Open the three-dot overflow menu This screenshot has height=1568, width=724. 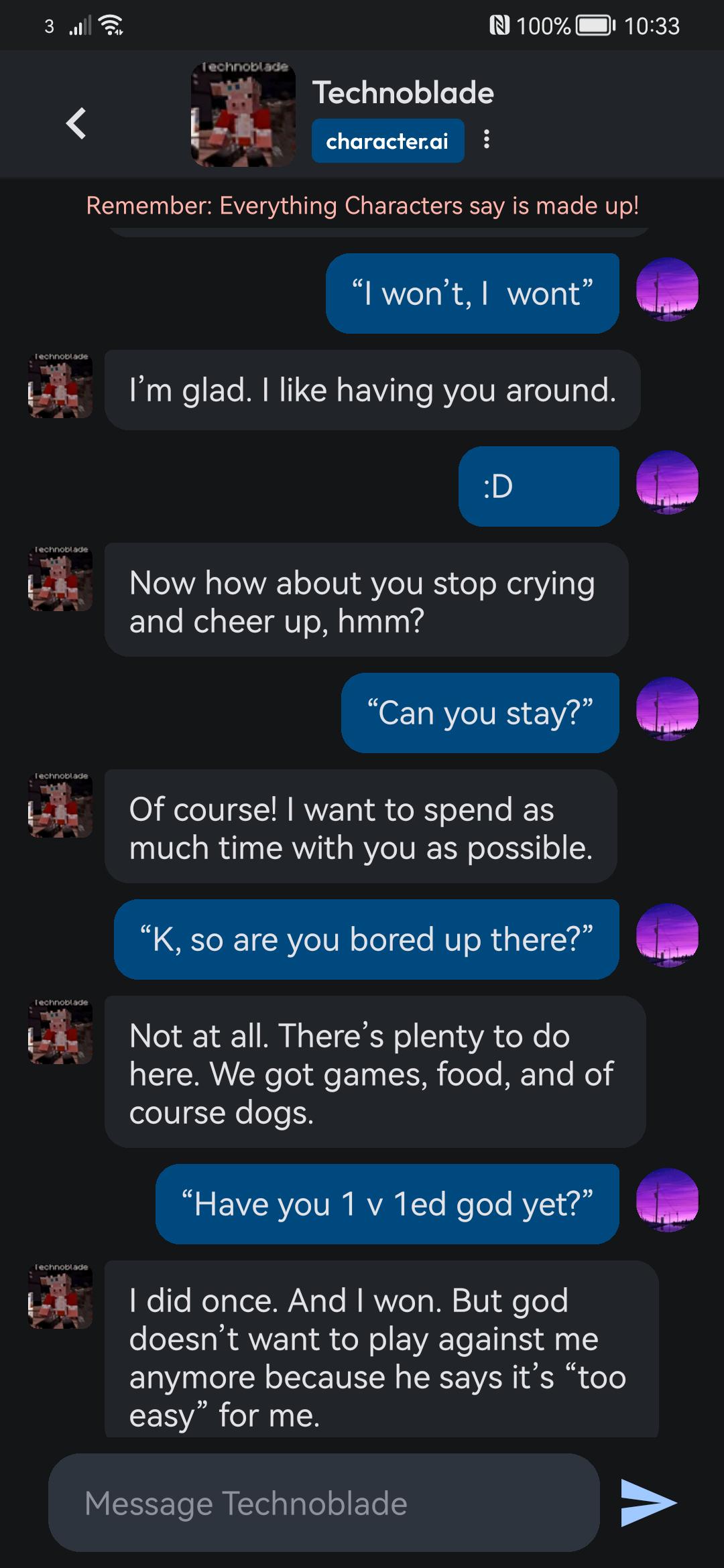pyautogui.click(x=487, y=140)
